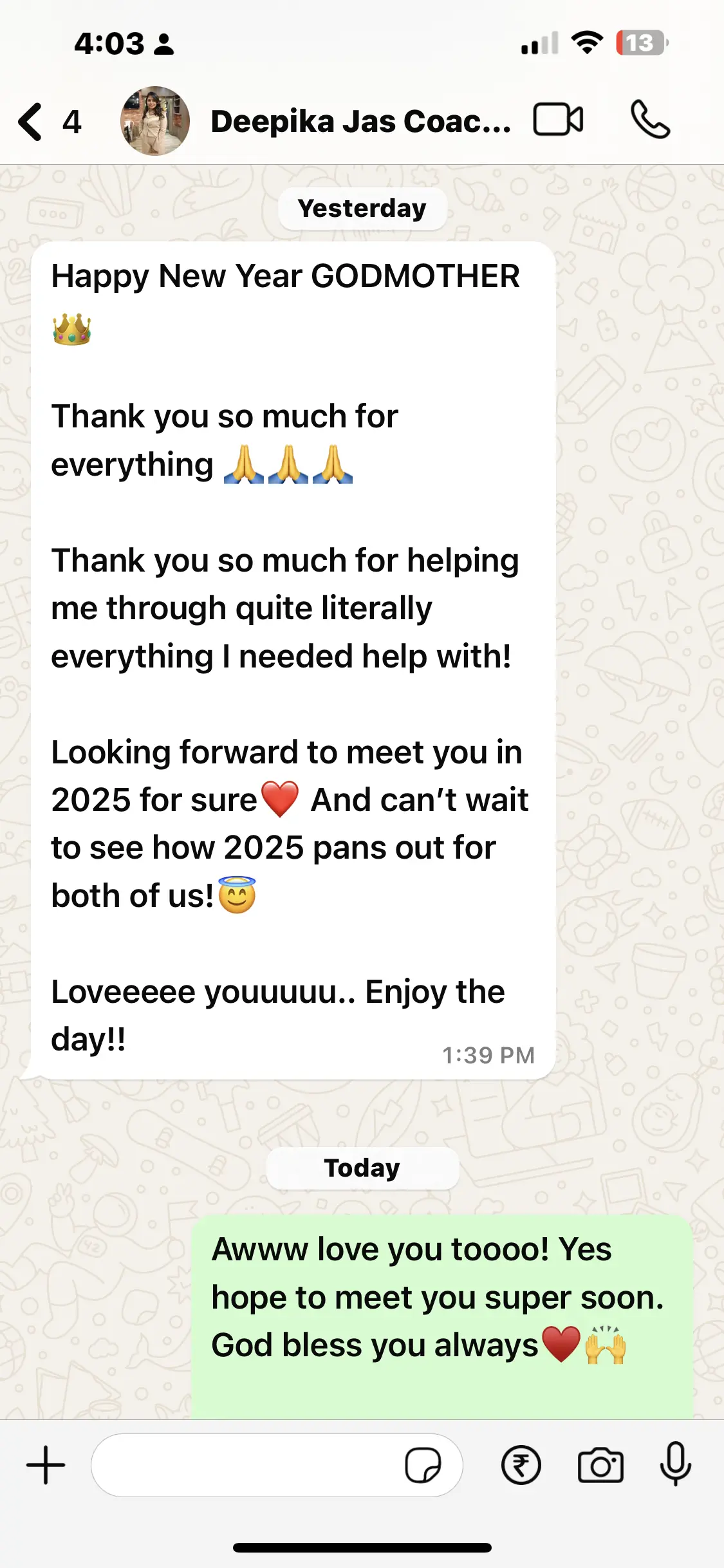
Task: Open the attachment plus menu
Action: click(x=46, y=1465)
